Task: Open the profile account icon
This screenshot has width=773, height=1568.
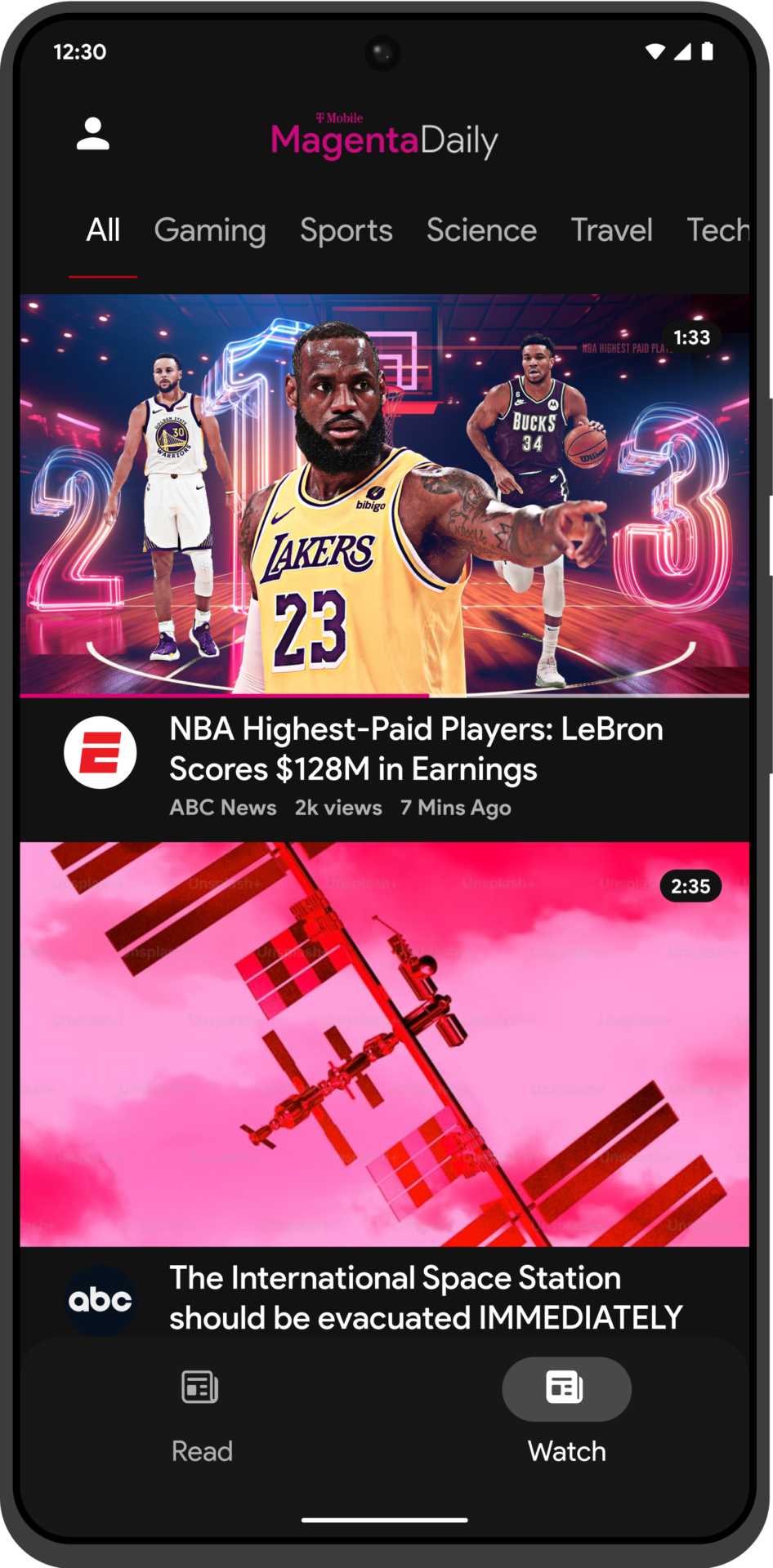Action: pyautogui.click(x=93, y=134)
